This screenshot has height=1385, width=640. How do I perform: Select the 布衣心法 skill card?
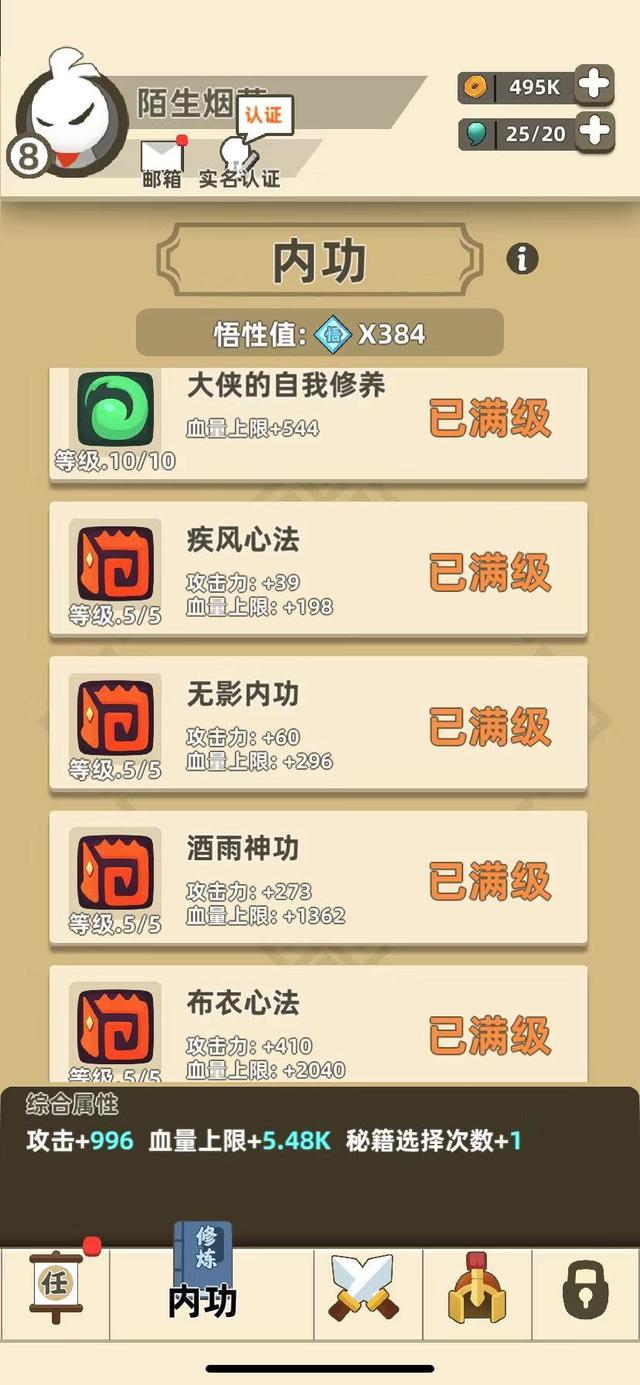(318, 1025)
